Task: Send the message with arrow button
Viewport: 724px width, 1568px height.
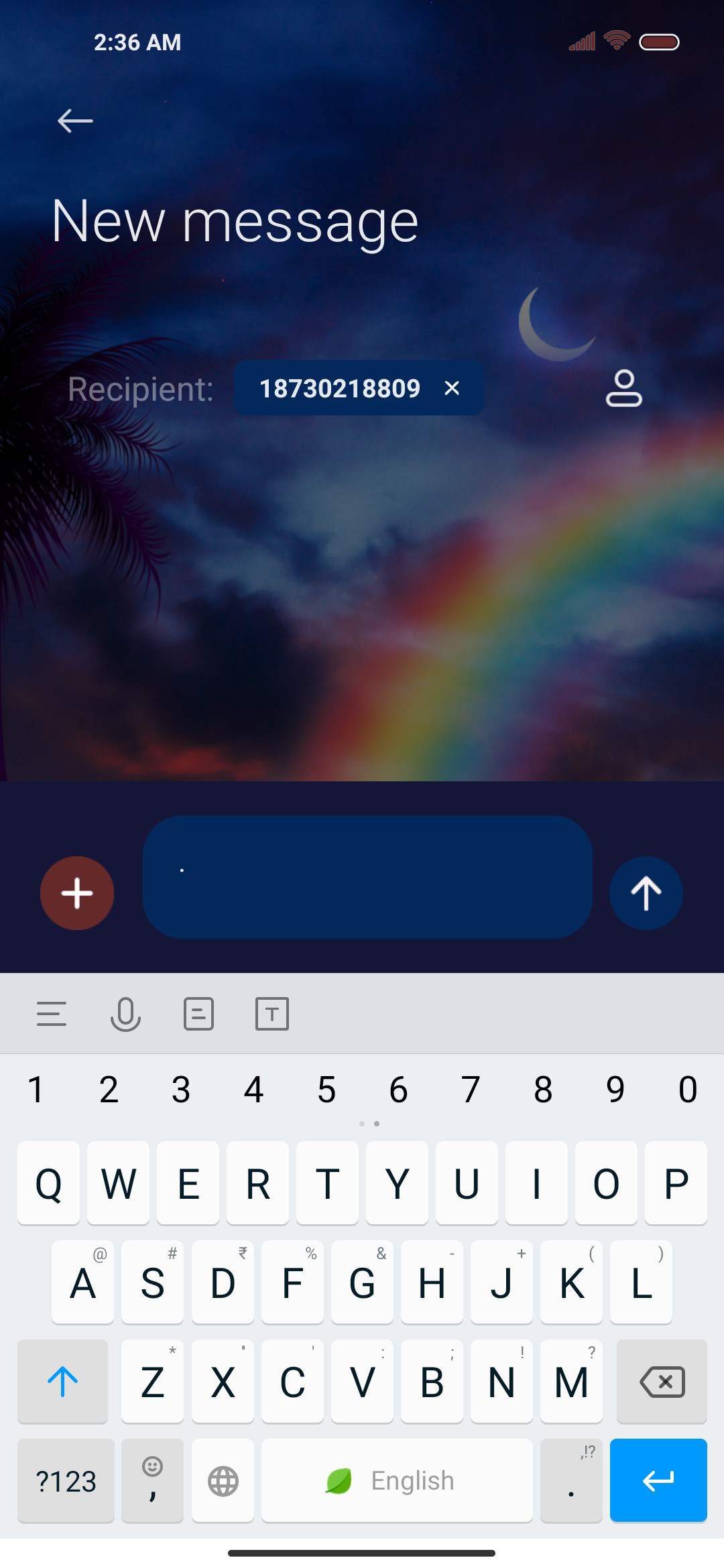Action: [646, 893]
